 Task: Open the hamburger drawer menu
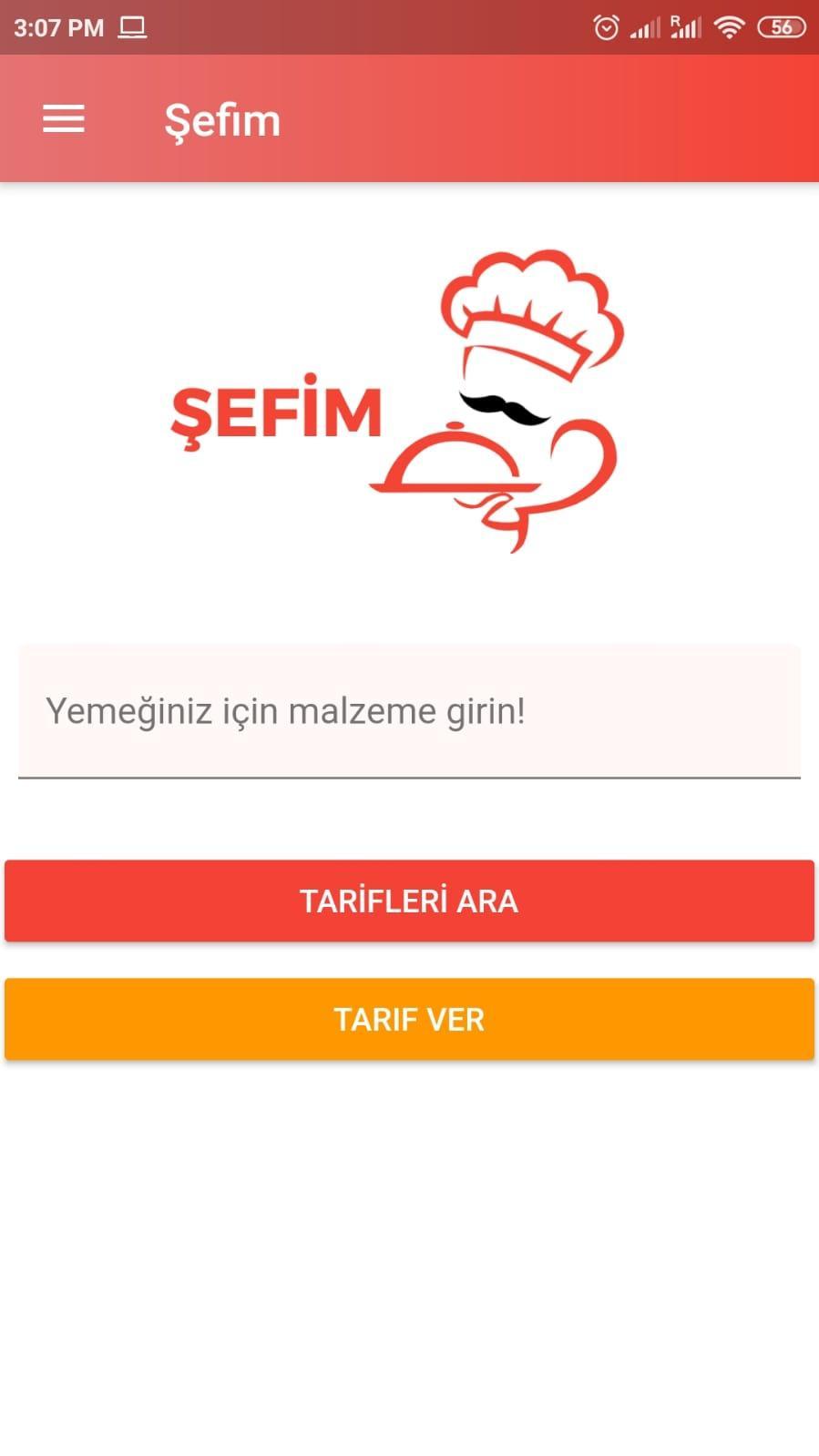64,119
